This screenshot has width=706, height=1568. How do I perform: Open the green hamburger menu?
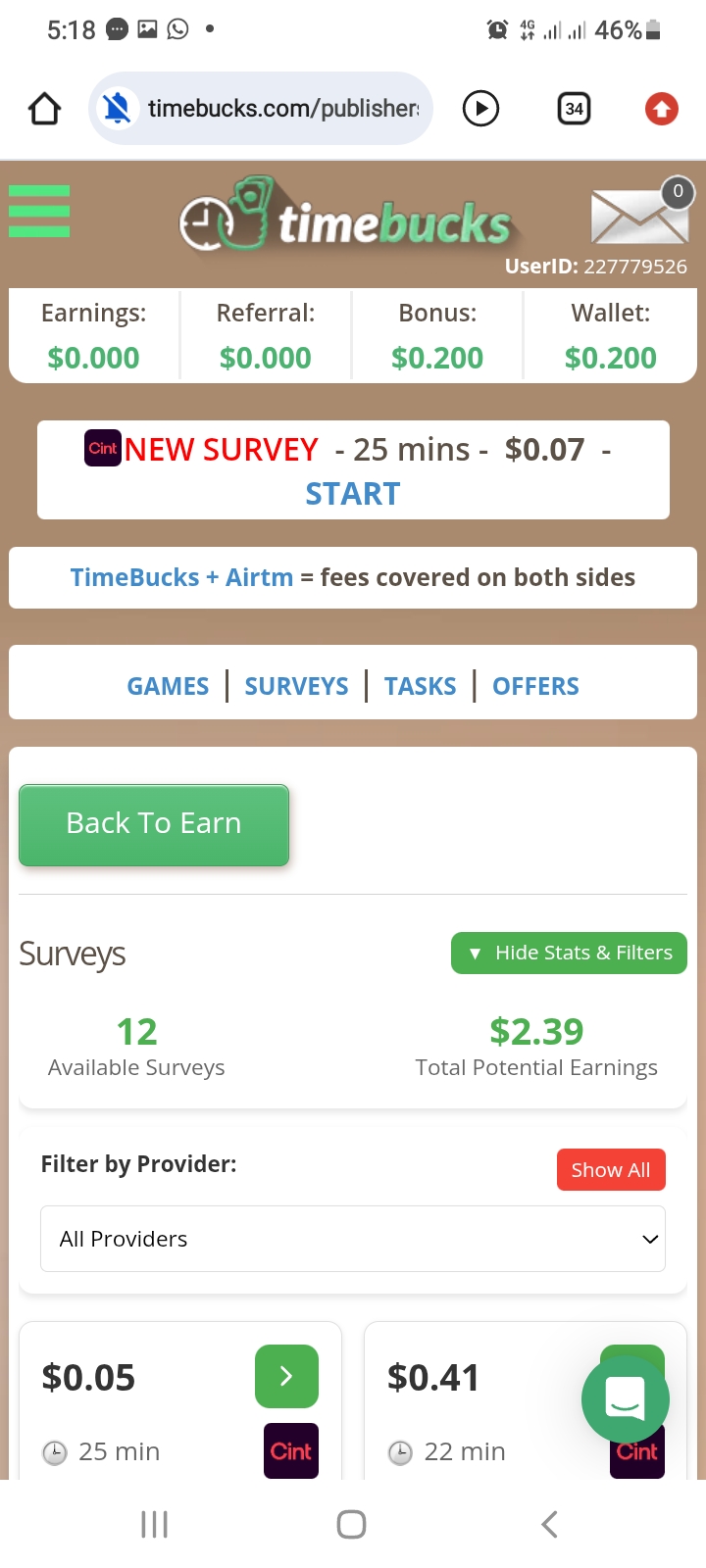pyautogui.click(x=39, y=212)
